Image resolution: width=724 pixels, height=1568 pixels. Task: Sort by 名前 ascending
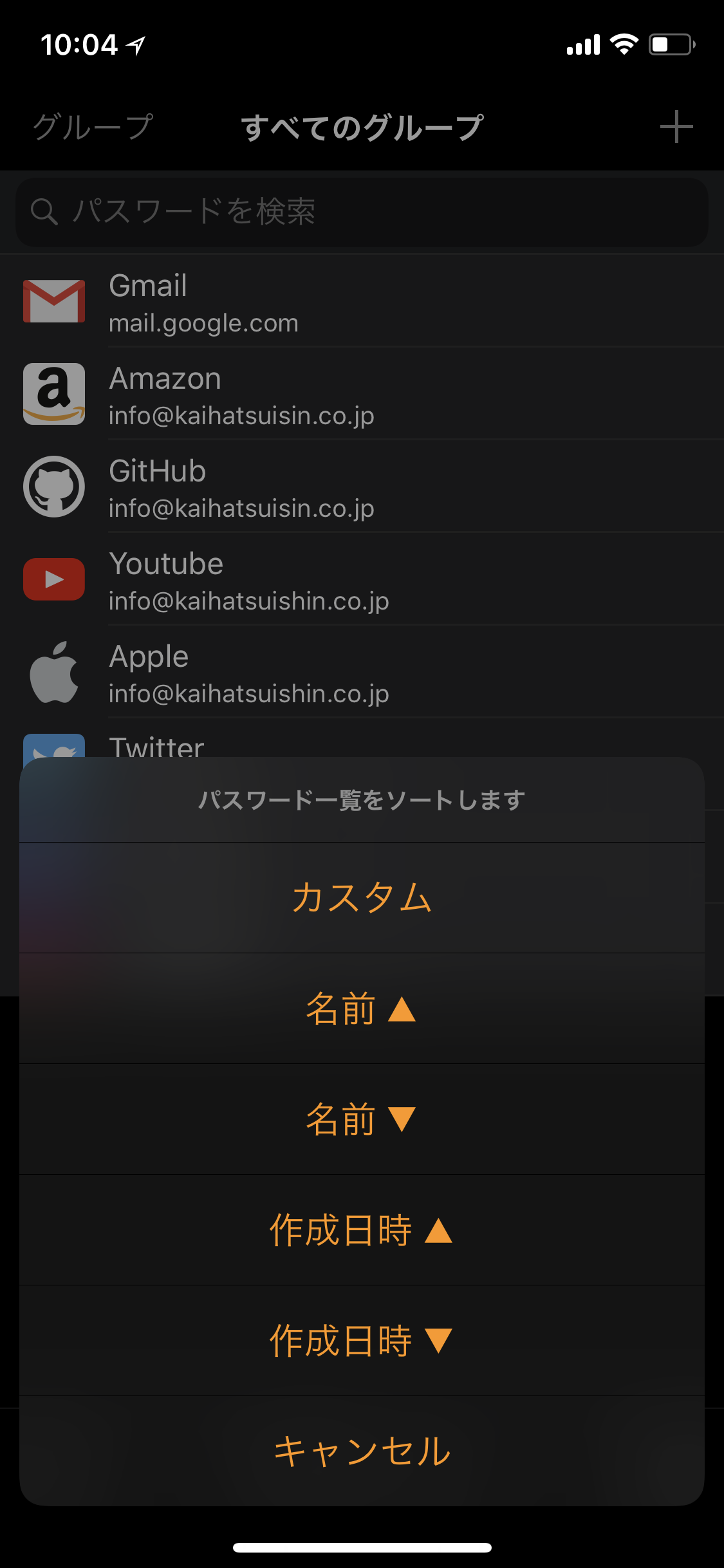[362, 1009]
